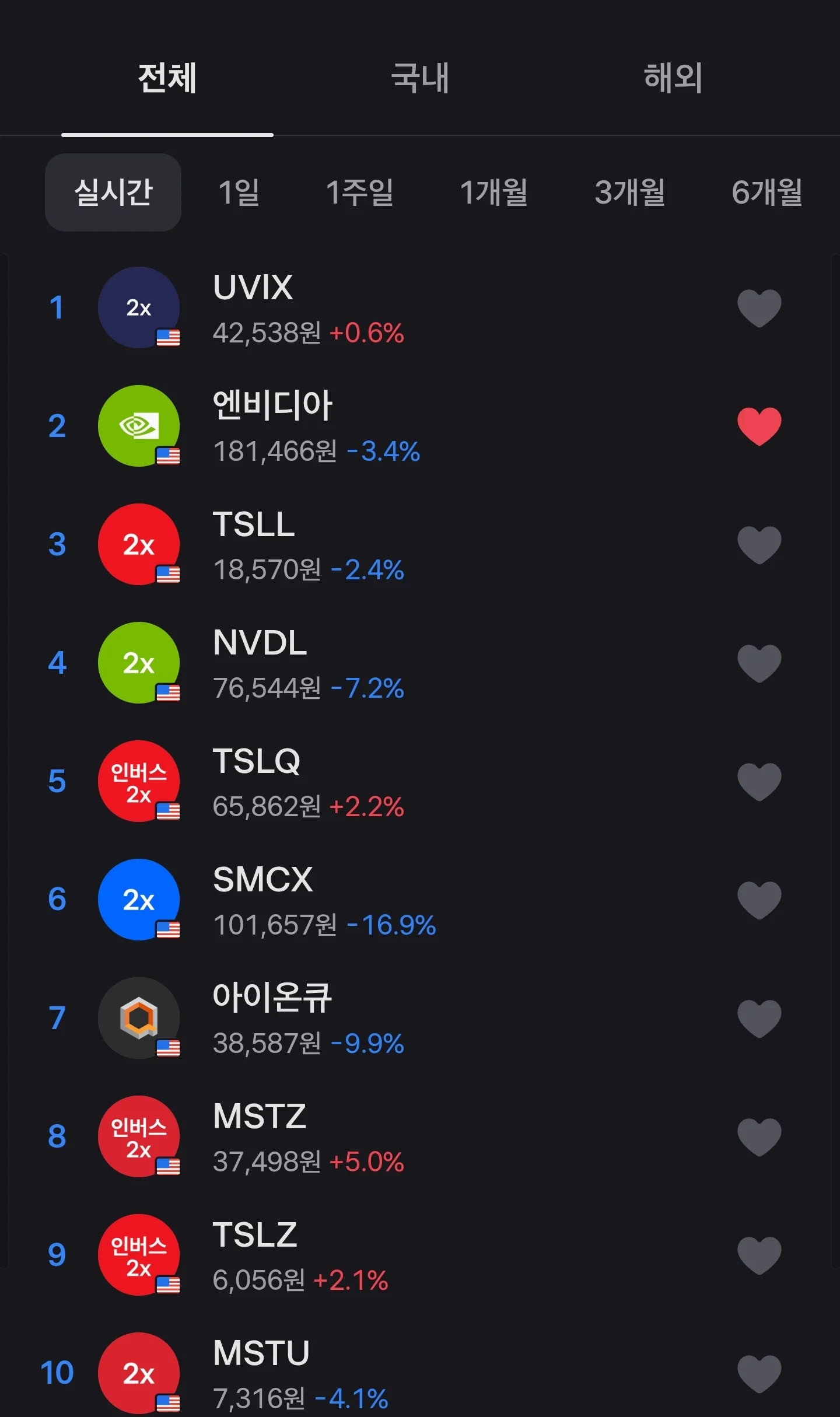Favorite UVIX with the heart icon
The image size is (840, 1417).
tap(759, 308)
